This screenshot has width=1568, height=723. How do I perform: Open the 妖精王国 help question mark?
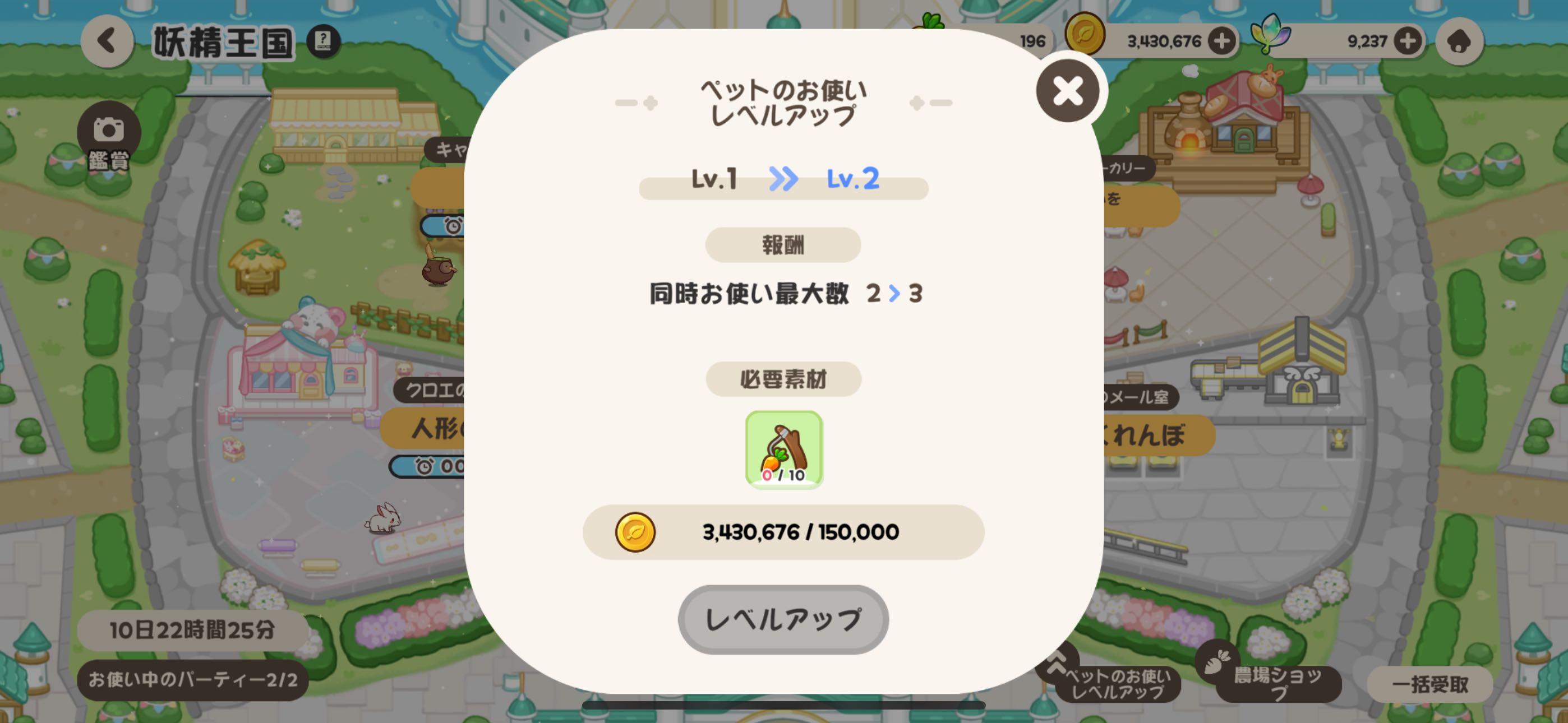[x=323, y=41]
